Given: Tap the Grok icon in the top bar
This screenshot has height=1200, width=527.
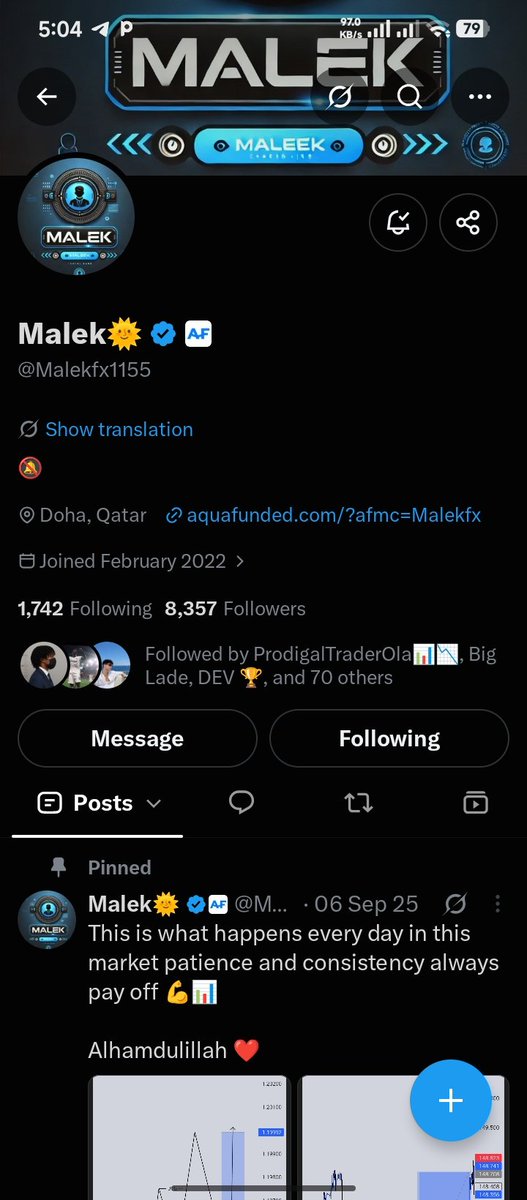Looking at the screenshot, I should click(x=340, y=96).
